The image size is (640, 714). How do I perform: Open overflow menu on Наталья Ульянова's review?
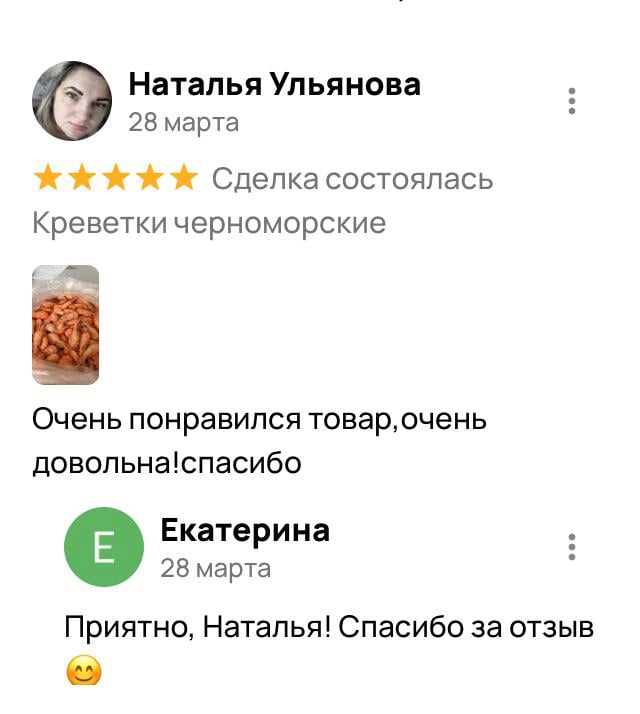click(571, 102)
